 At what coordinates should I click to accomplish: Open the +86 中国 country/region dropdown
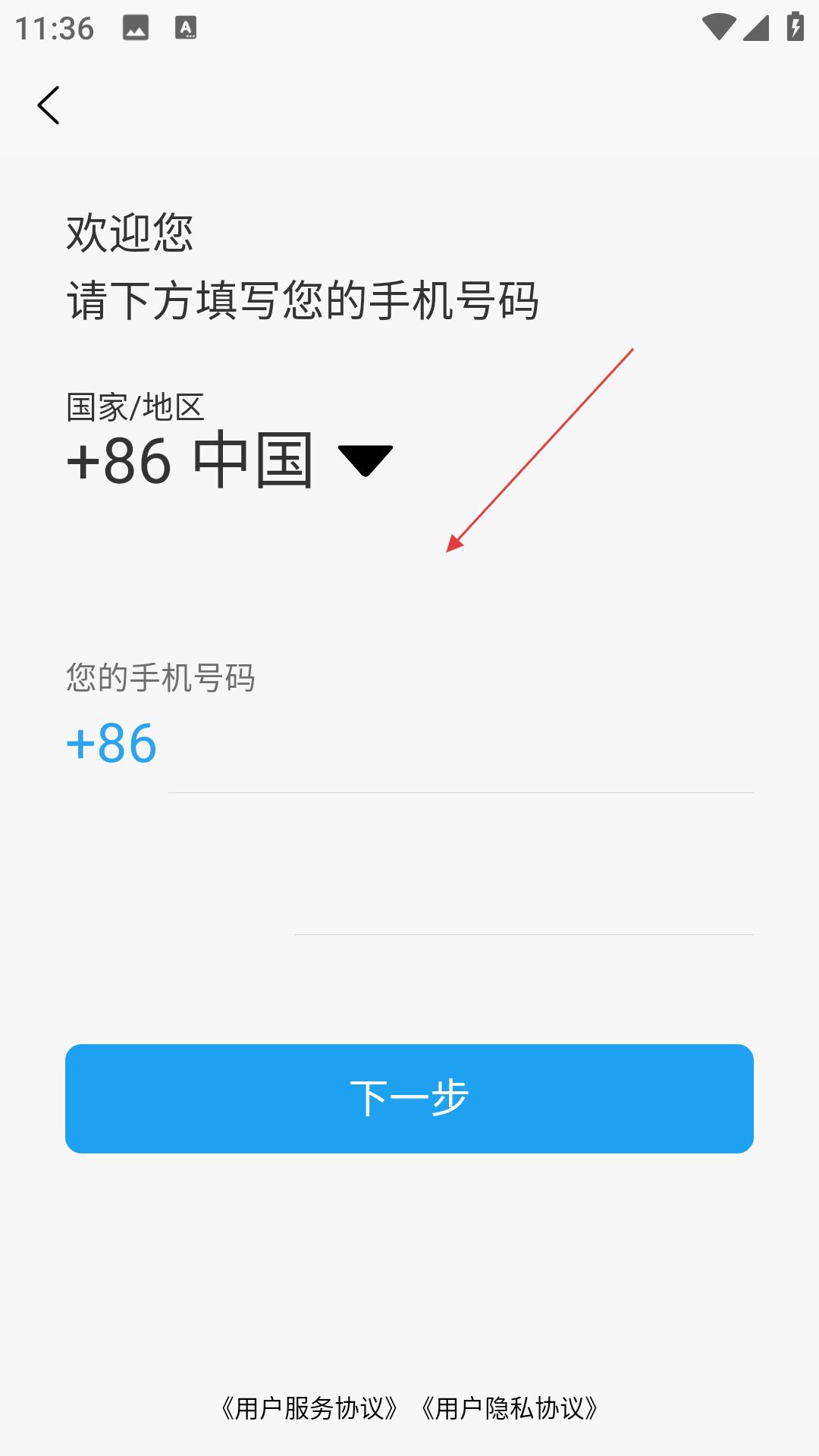(229, 461)
